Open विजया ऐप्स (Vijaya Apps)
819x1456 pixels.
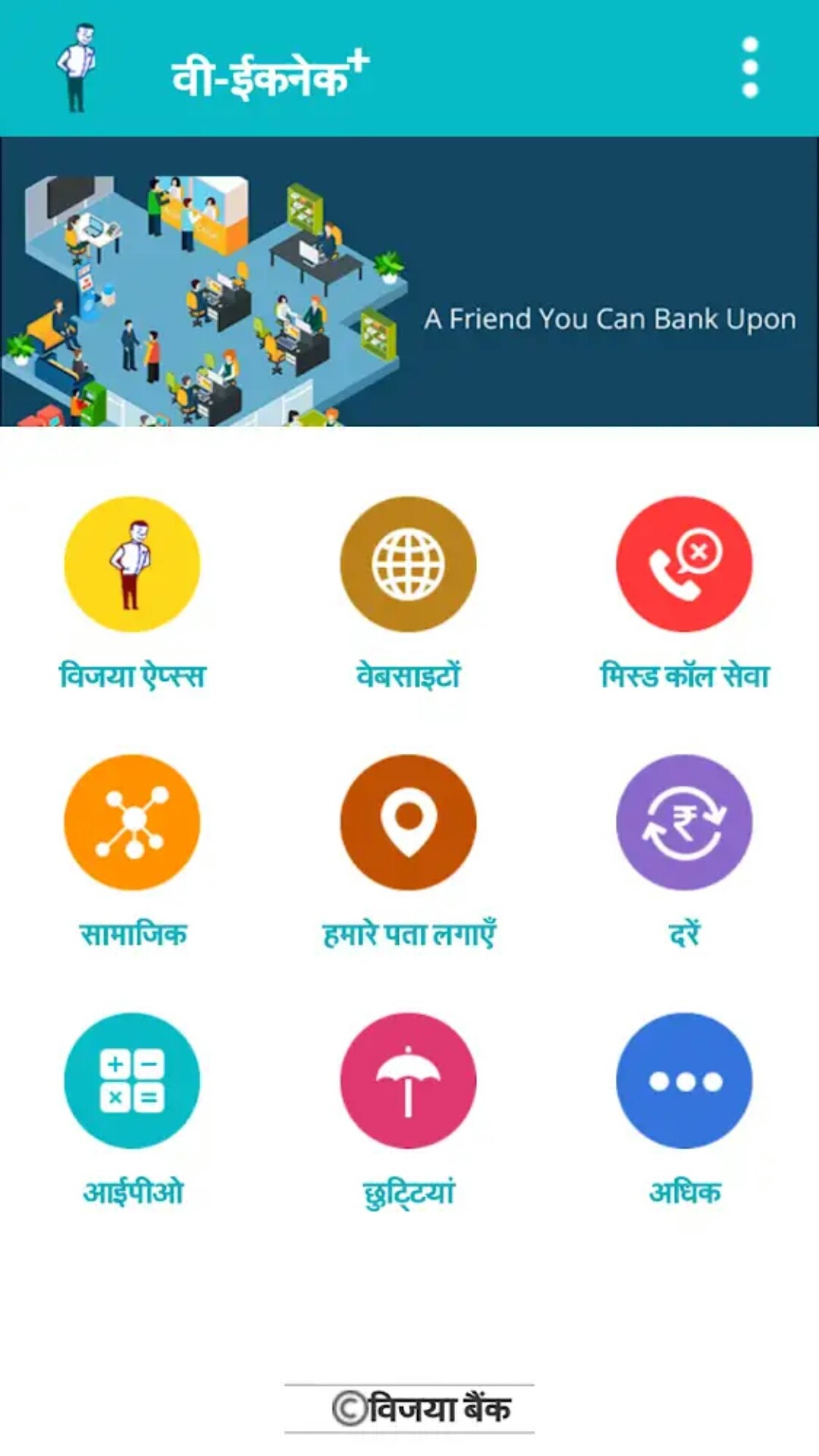[132, 565]
